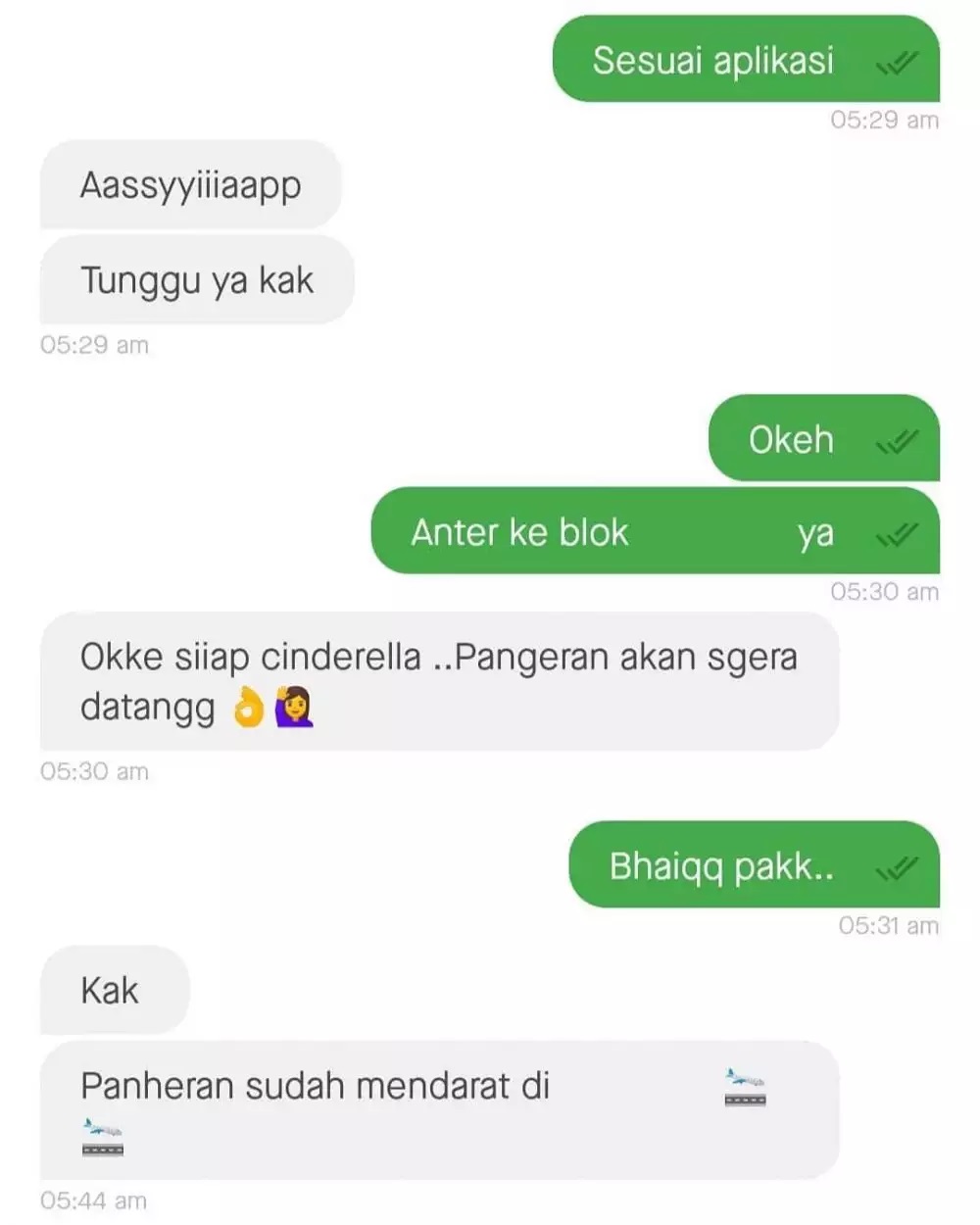
Task: Select the 'Tunggu ya kak' message
Action: pyautogui.click(x=196, y=281)
